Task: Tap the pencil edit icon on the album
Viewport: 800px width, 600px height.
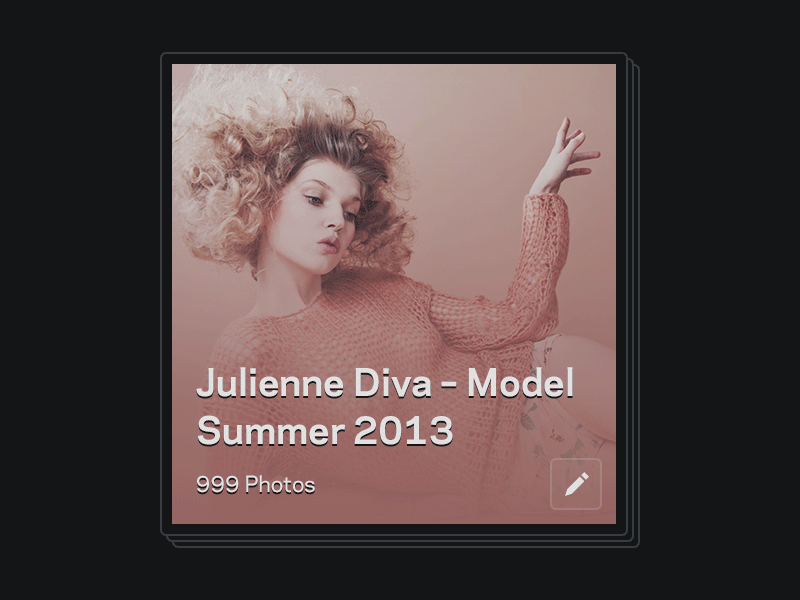Action: coord(576,484)
